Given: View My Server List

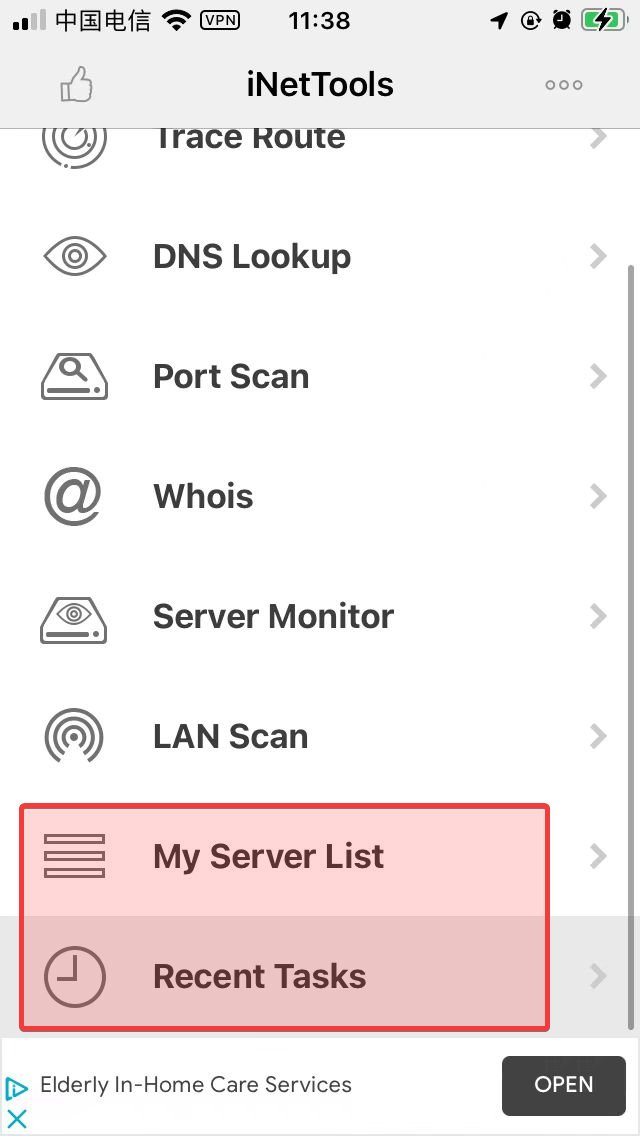Looking at the screenshot, I should [268, 857].
